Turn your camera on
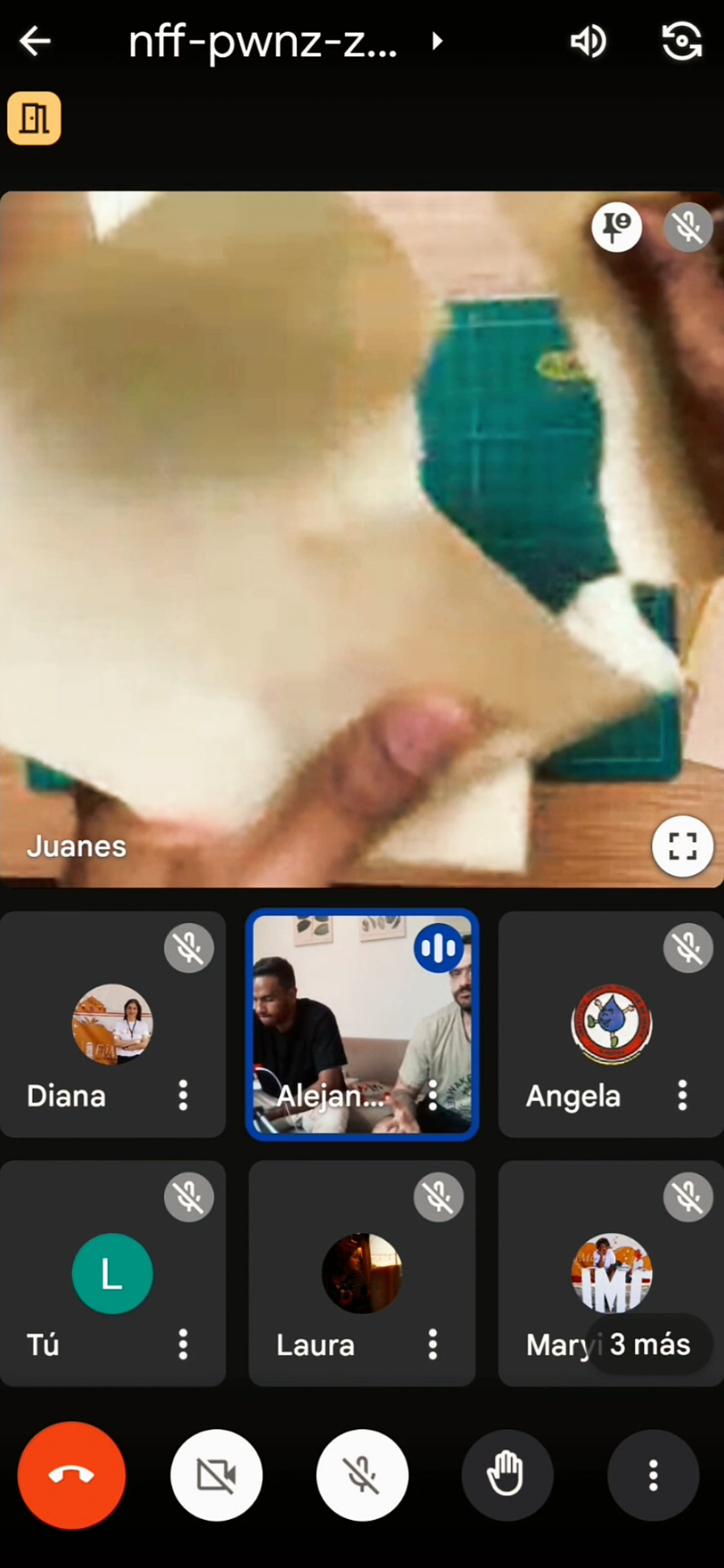The width and height of the screenshot is (724, 1568). (216, 1475)
